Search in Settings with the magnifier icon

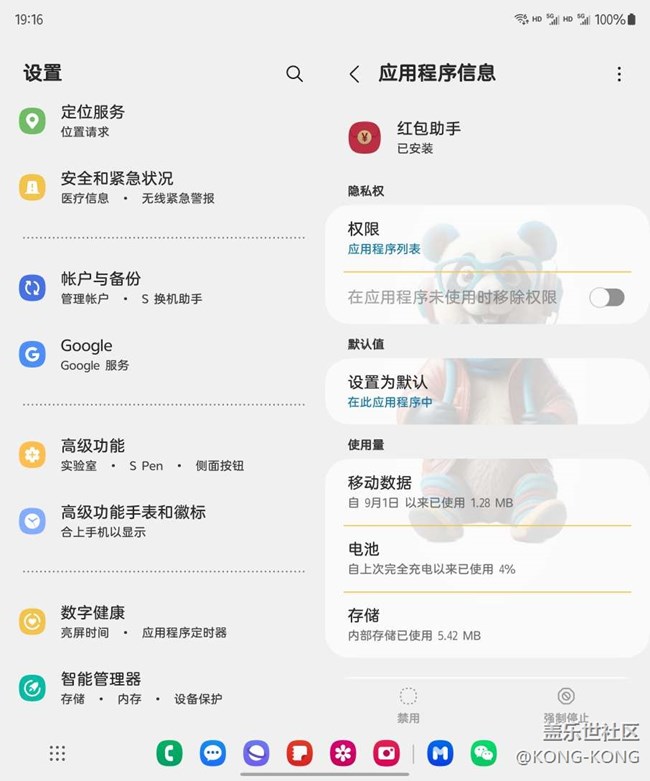[x=294, y=73]
